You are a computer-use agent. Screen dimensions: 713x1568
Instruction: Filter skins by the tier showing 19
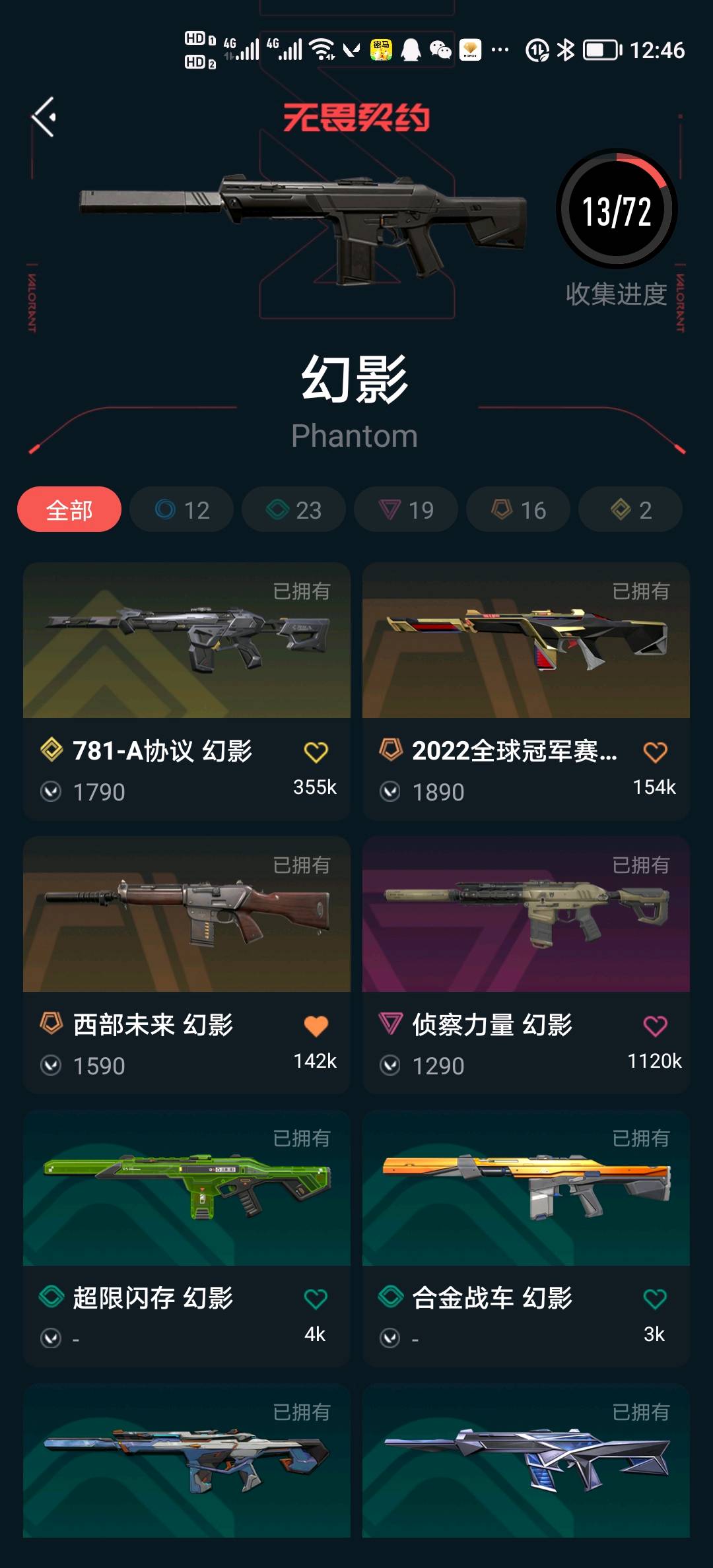[406, 509]
